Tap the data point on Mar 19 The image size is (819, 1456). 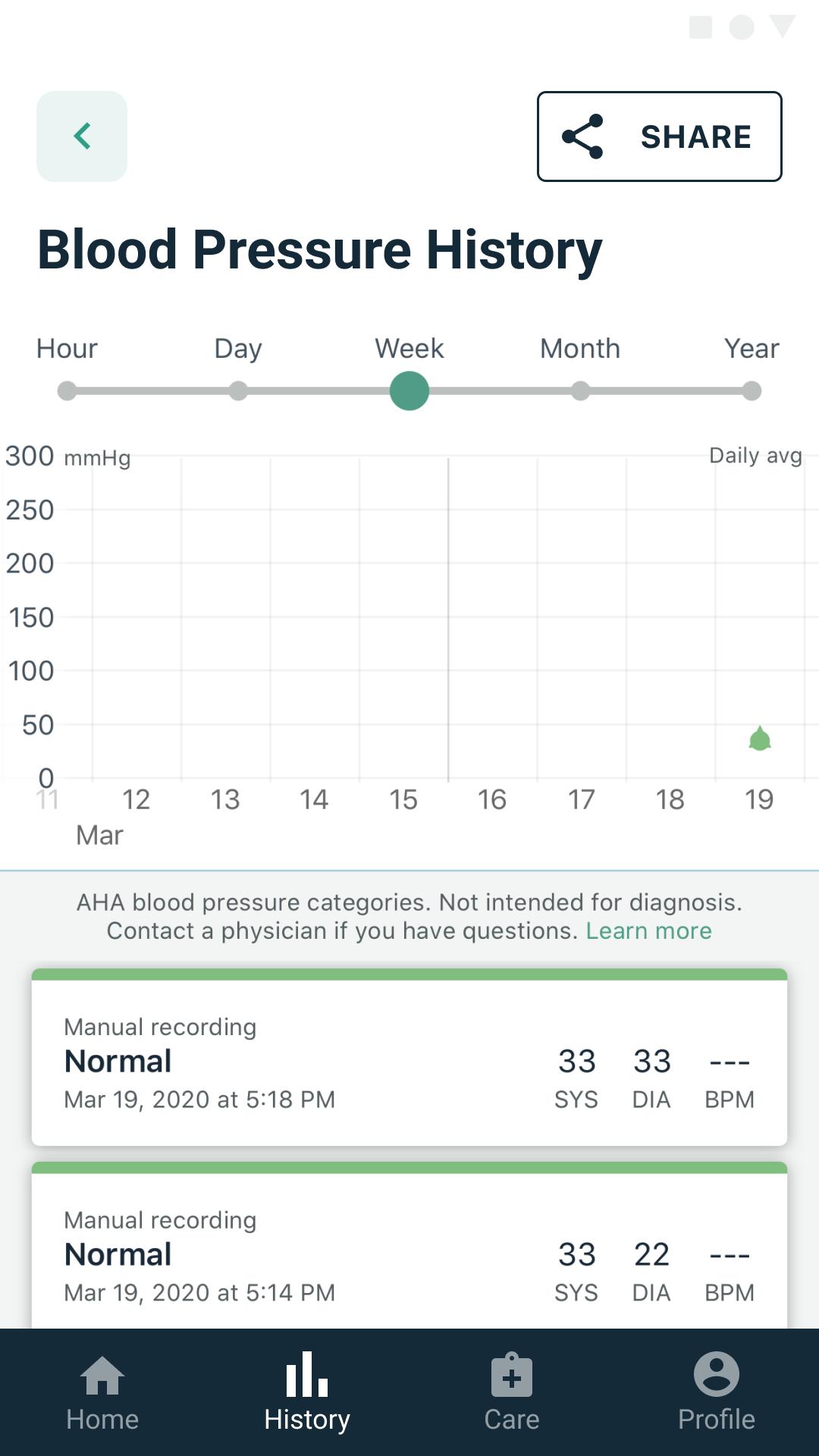tap(760, 739)
